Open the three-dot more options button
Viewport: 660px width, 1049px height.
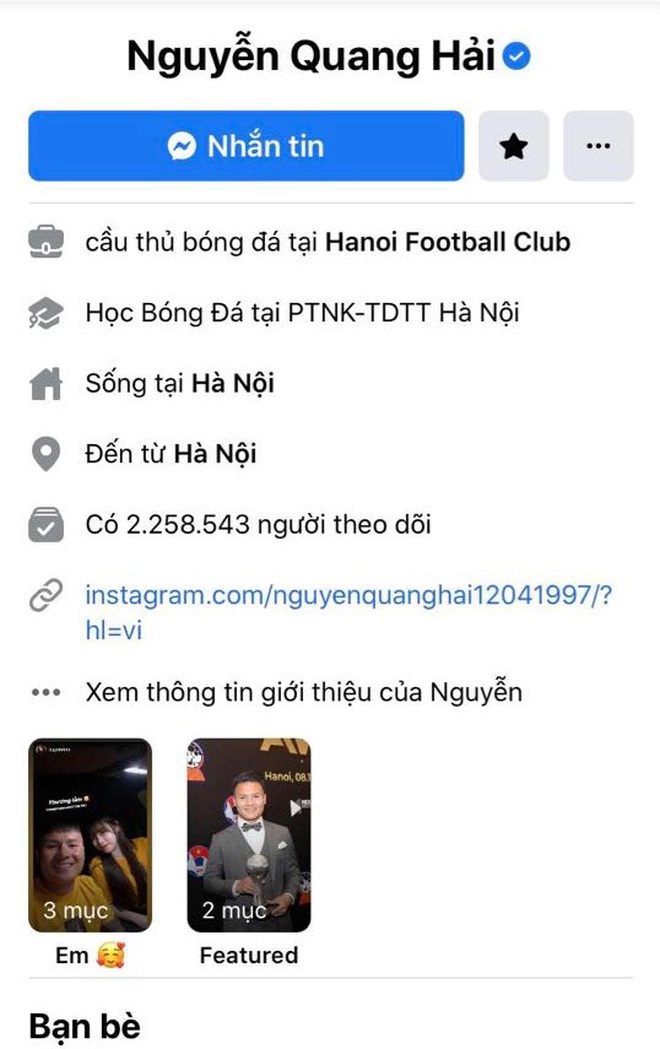click(598, 146)
